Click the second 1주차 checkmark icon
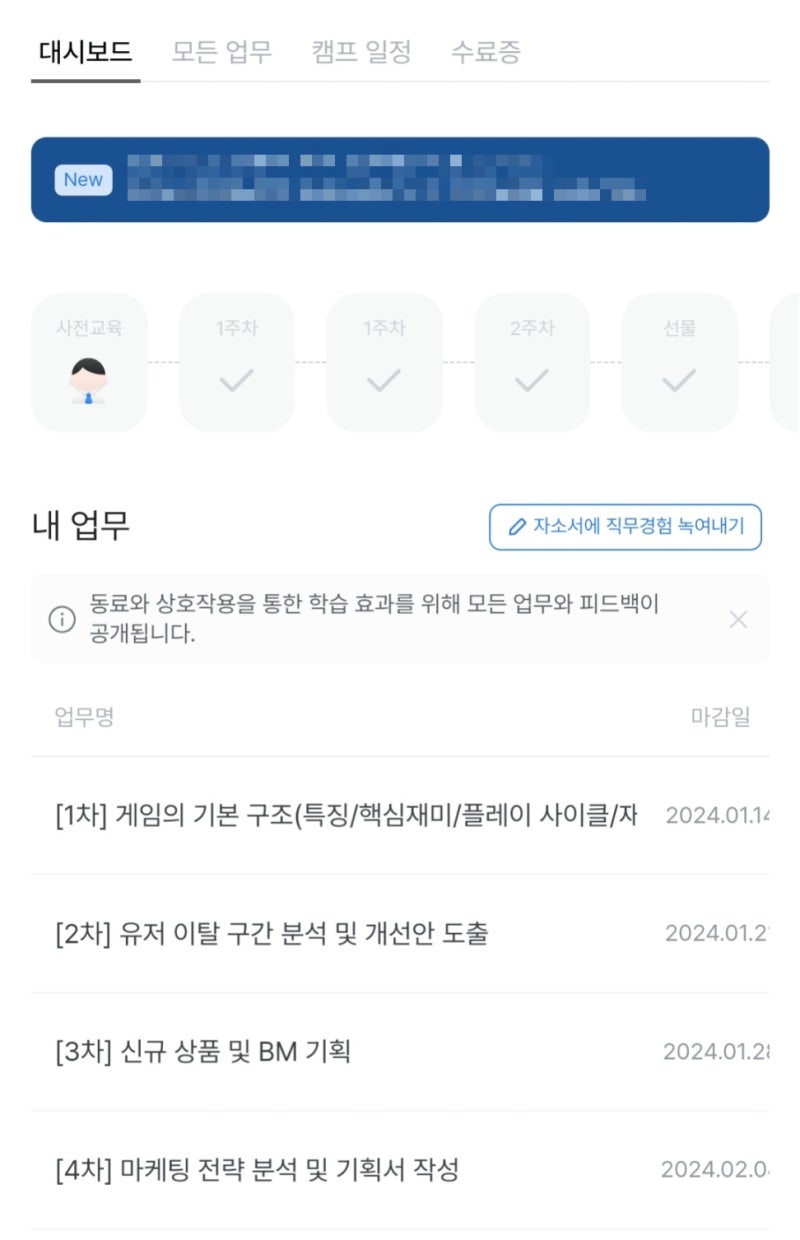The width and height of the screenshot is (800, 1240). coord(384,380)
